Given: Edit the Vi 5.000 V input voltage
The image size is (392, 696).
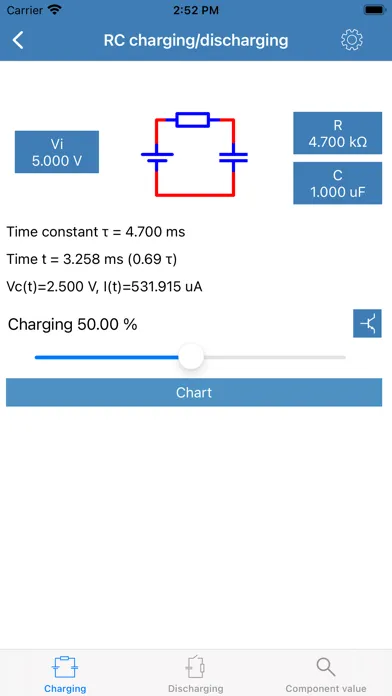Looking at the screenshot, I should pyautogui.click(x=57, y=152).
